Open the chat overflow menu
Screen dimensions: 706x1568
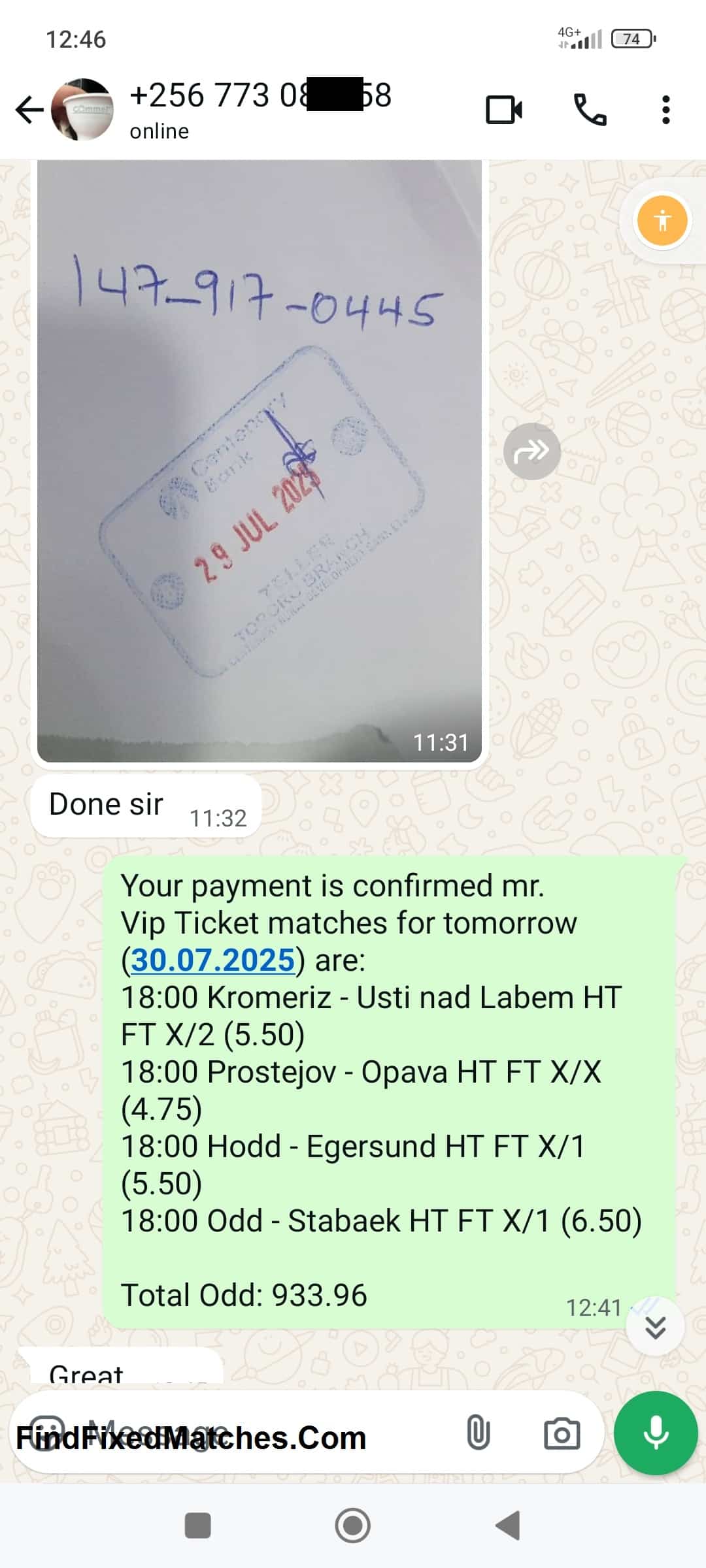665,110
